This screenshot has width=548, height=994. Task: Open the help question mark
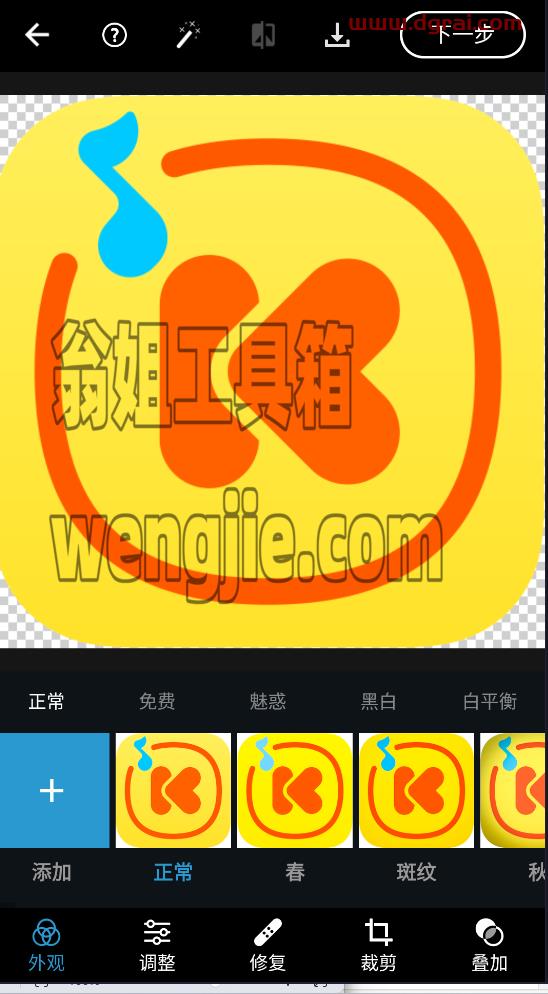pyautogui.click(x=114, y=35)
